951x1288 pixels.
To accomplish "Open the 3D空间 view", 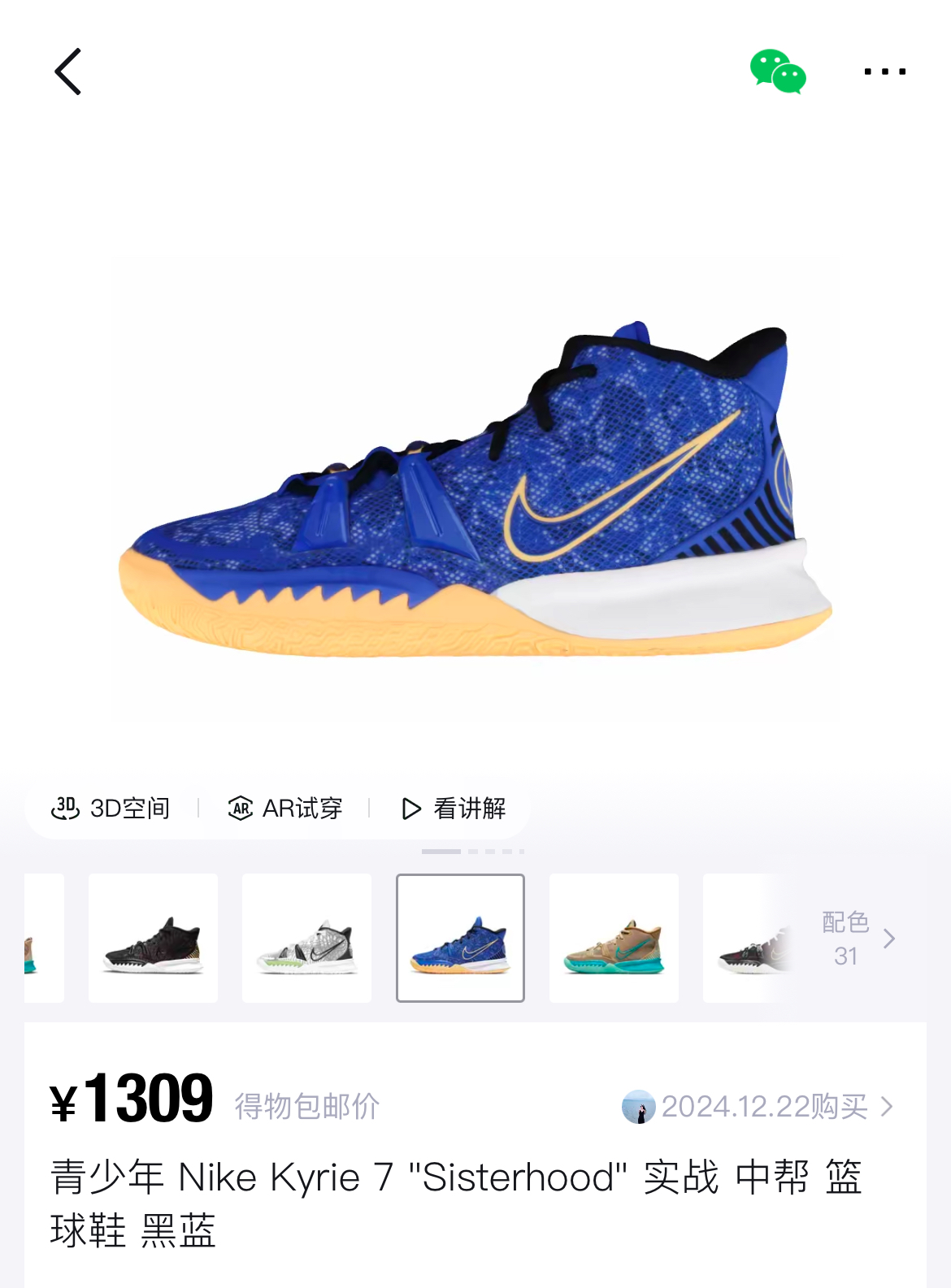I will tap(111, 809).
